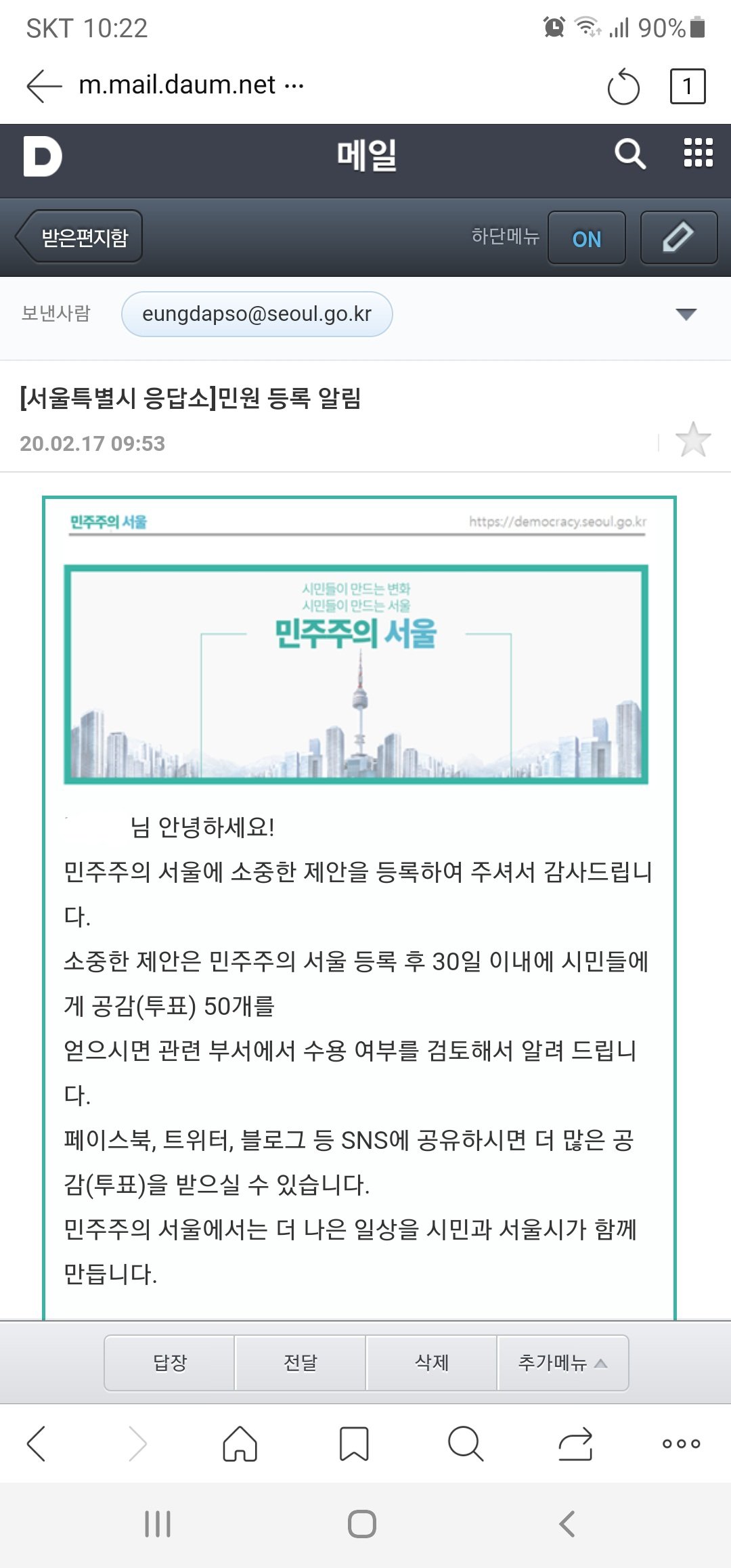Screen dimensions: 731x1568
Task: Delete the mail with 삭제
Action: click(431, 1362)
